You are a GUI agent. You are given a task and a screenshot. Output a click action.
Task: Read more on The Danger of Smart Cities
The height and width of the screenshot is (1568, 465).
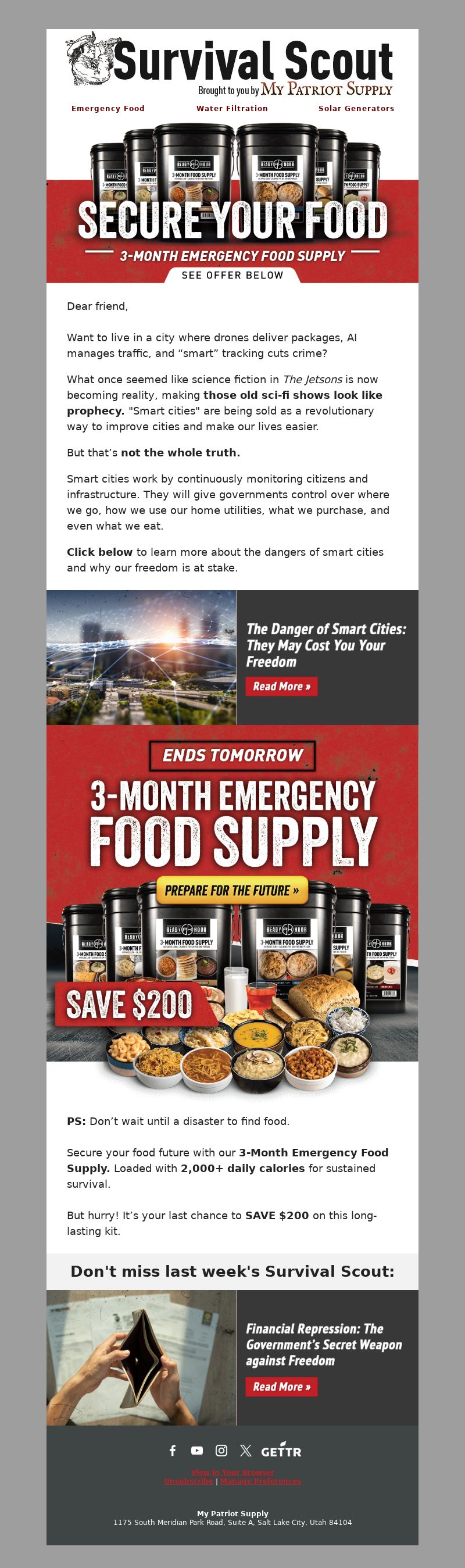point(281,687)
